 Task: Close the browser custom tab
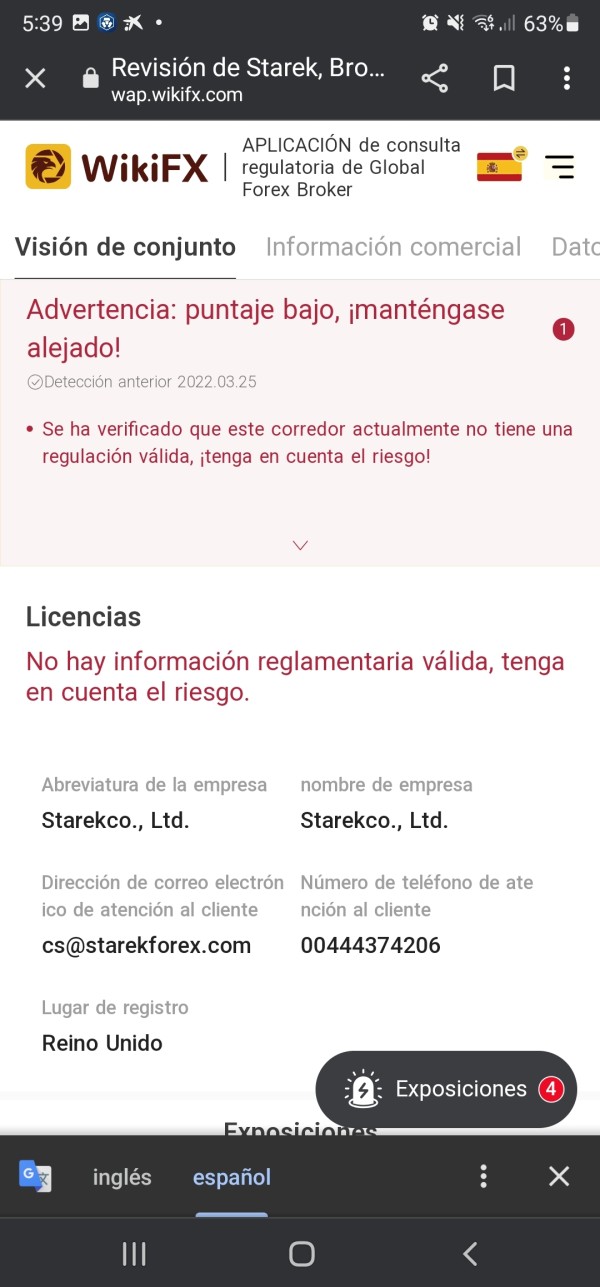35,79
